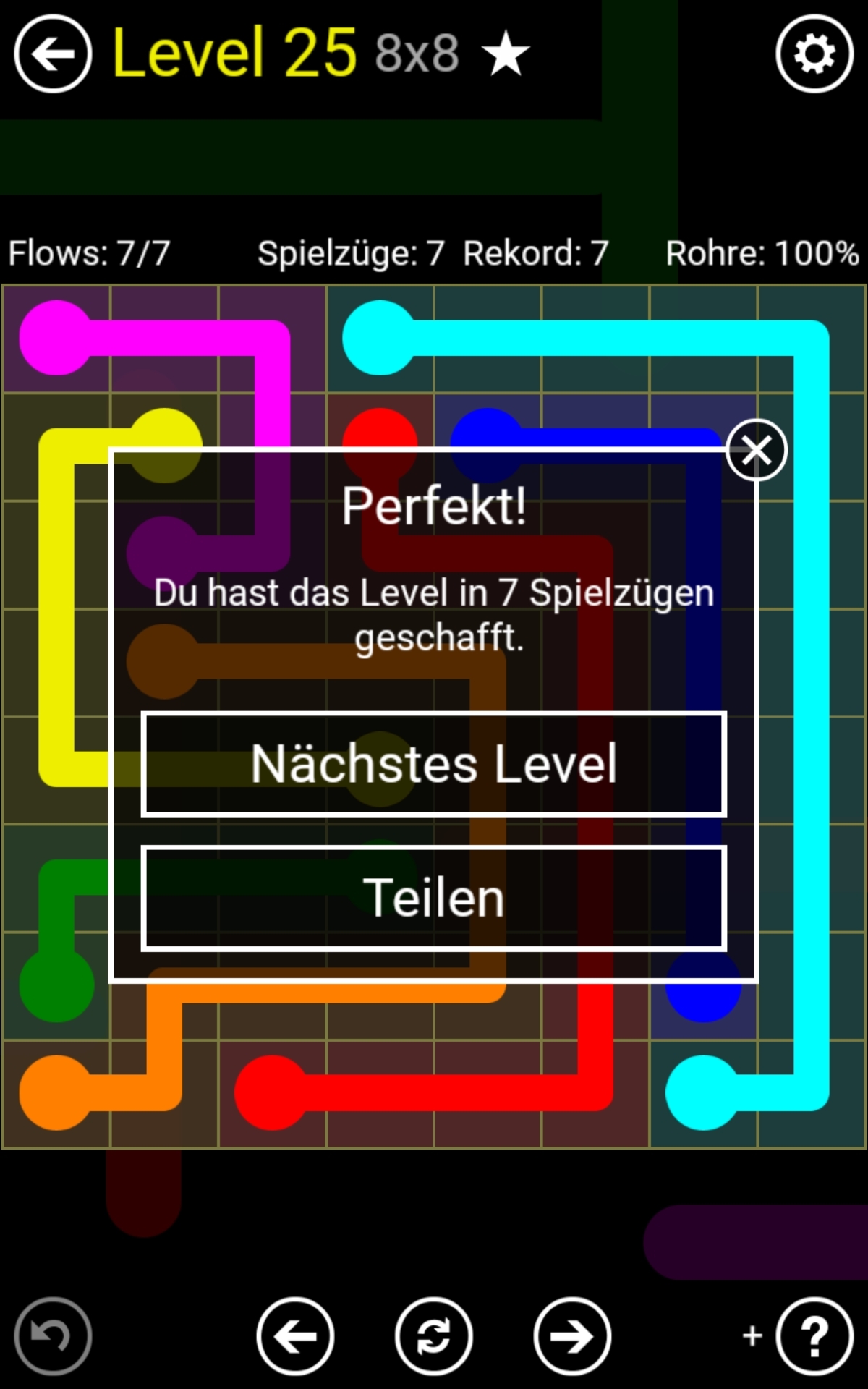Go back using the top-left arrow
The width and height of the screenshot is (868, 1389).
point(53,54)
